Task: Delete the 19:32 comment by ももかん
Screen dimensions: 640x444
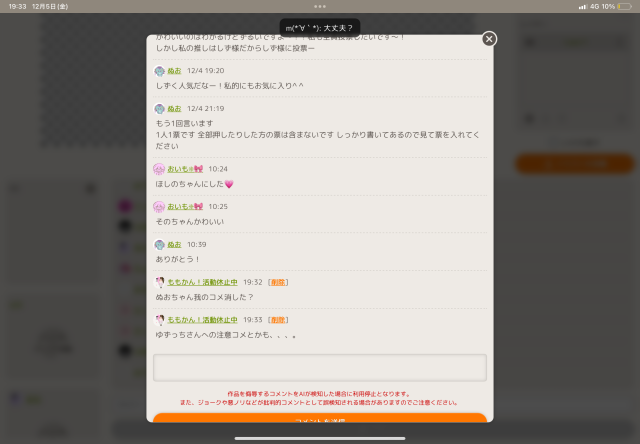Action: pyautogui.click(x=278, y=282)
